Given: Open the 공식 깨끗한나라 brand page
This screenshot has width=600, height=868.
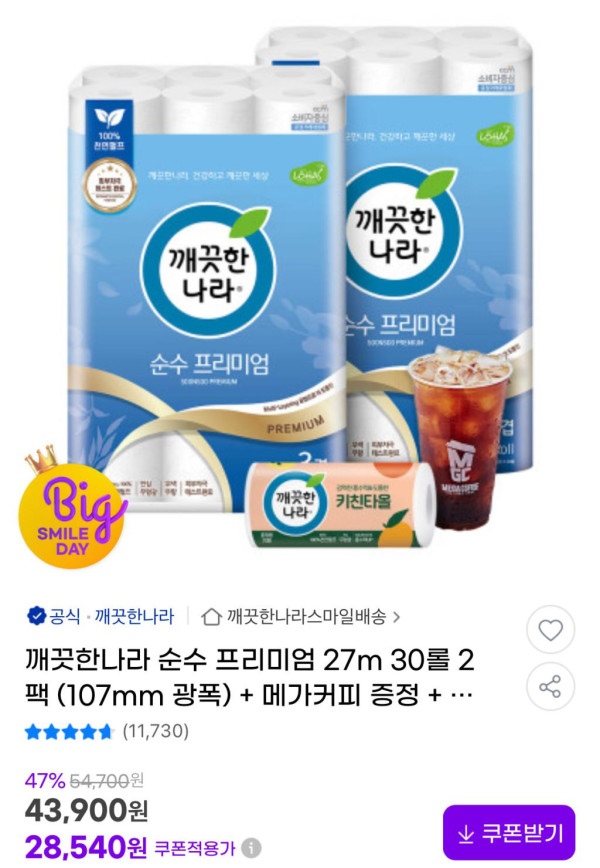Looking at the screenshot, I should click(x=101, y=616).
